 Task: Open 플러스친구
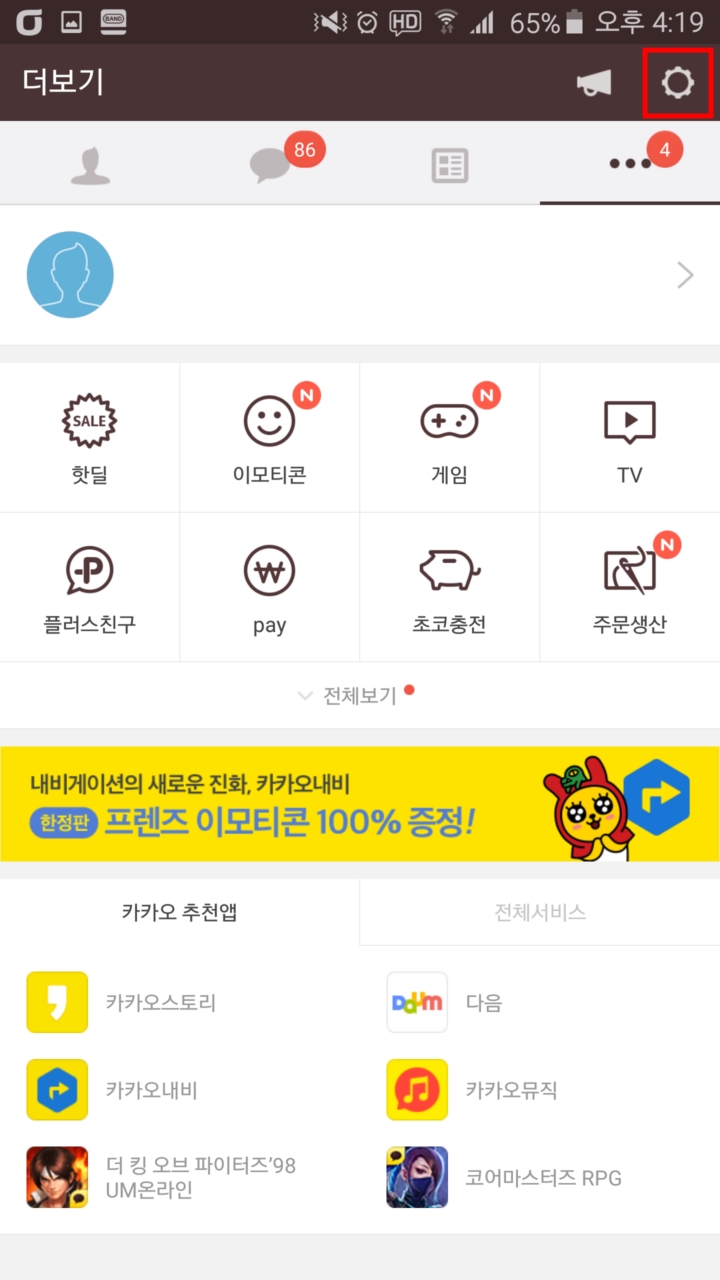tap(90, 588)
